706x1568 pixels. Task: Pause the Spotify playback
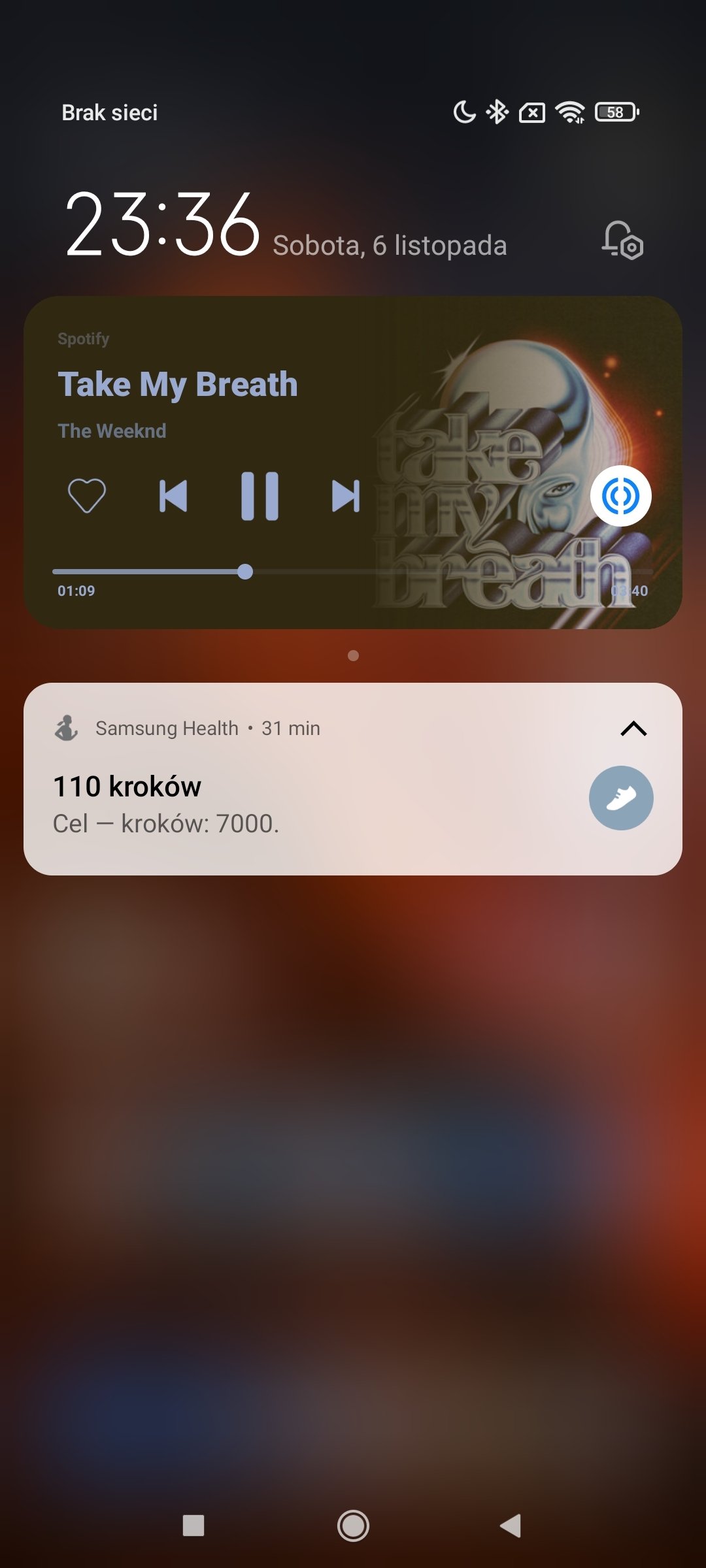point(260,496)
